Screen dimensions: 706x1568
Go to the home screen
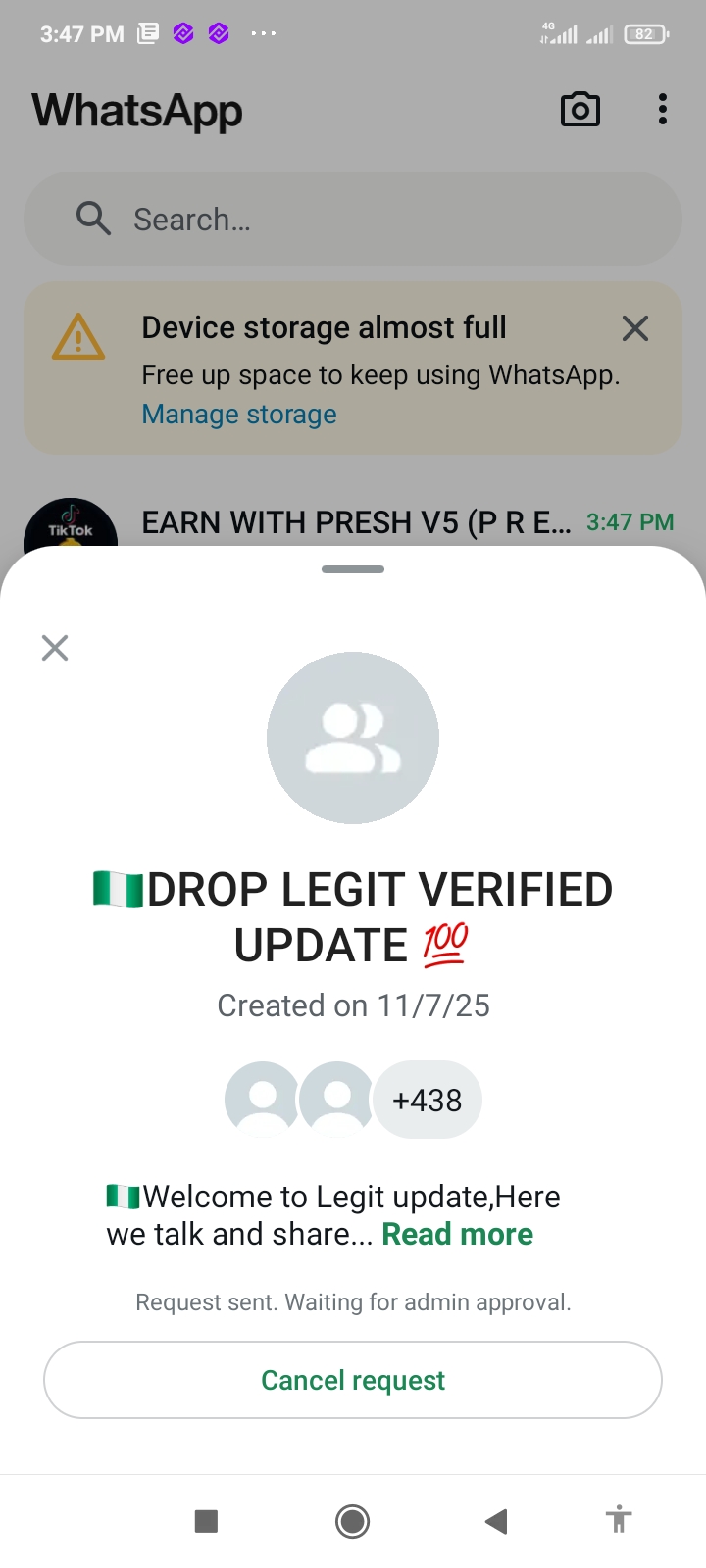(x=353, y=1521)
